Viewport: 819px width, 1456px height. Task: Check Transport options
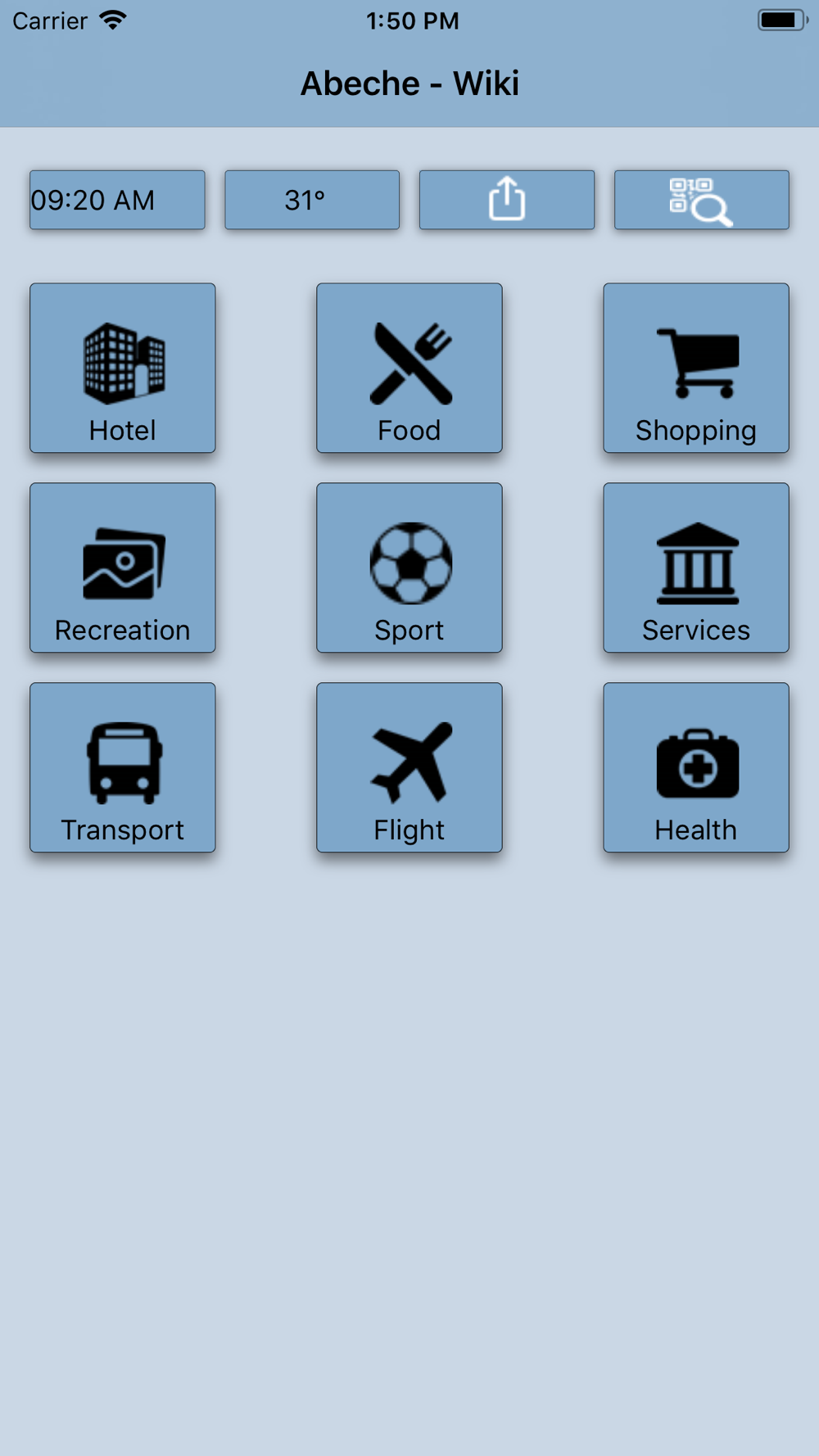click(x=123, y=767)
